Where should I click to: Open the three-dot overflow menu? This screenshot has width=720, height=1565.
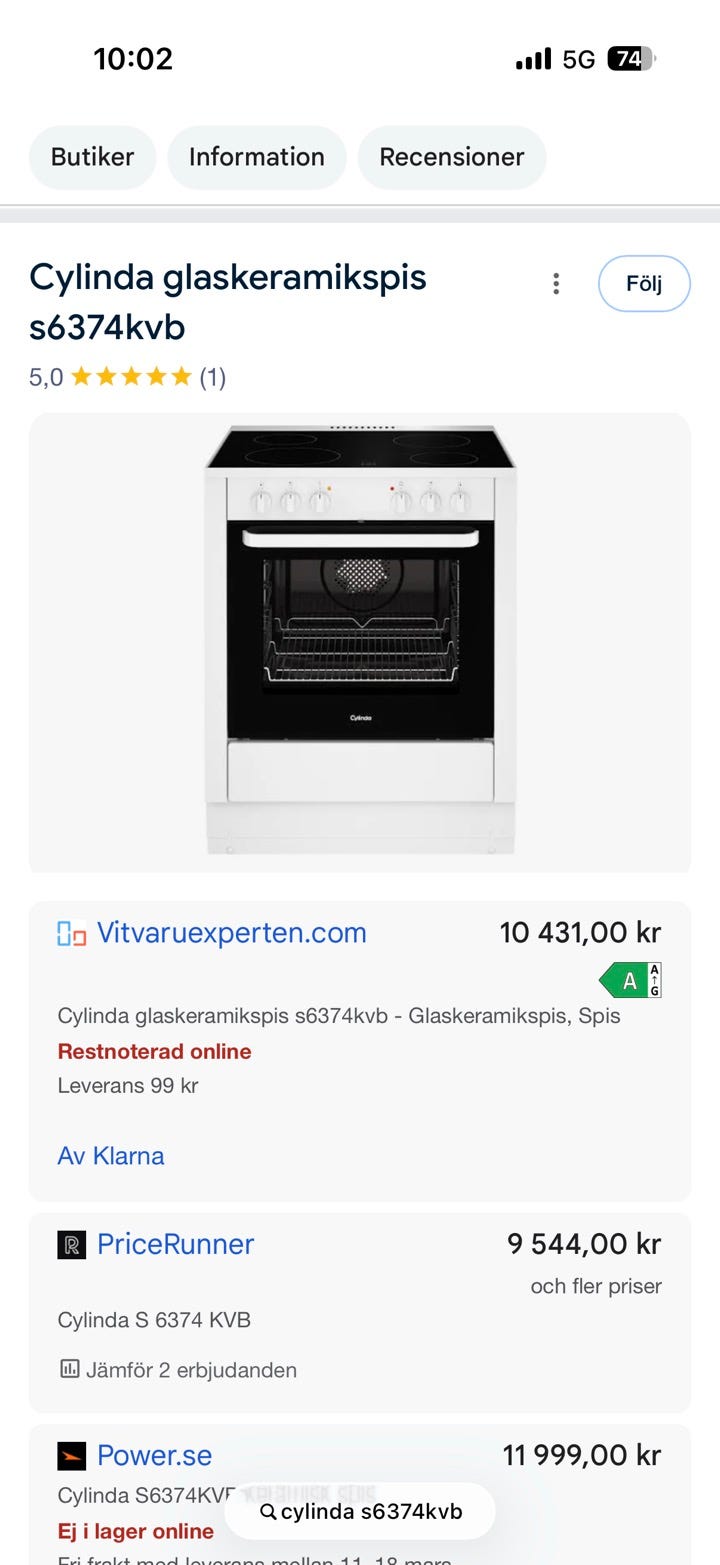[x=557, y=284]
